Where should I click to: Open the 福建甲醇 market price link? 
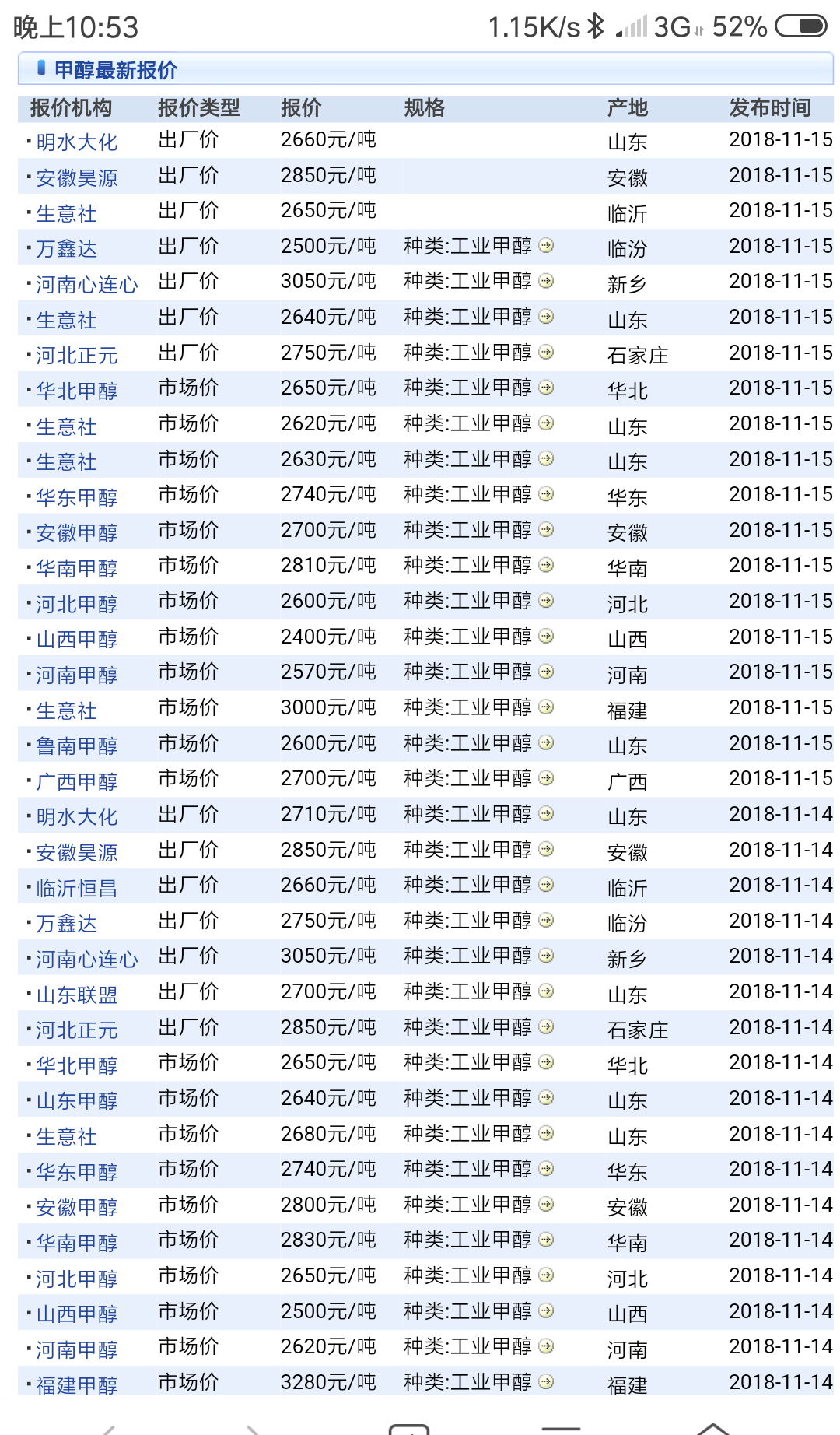[x=76, y=1385]
